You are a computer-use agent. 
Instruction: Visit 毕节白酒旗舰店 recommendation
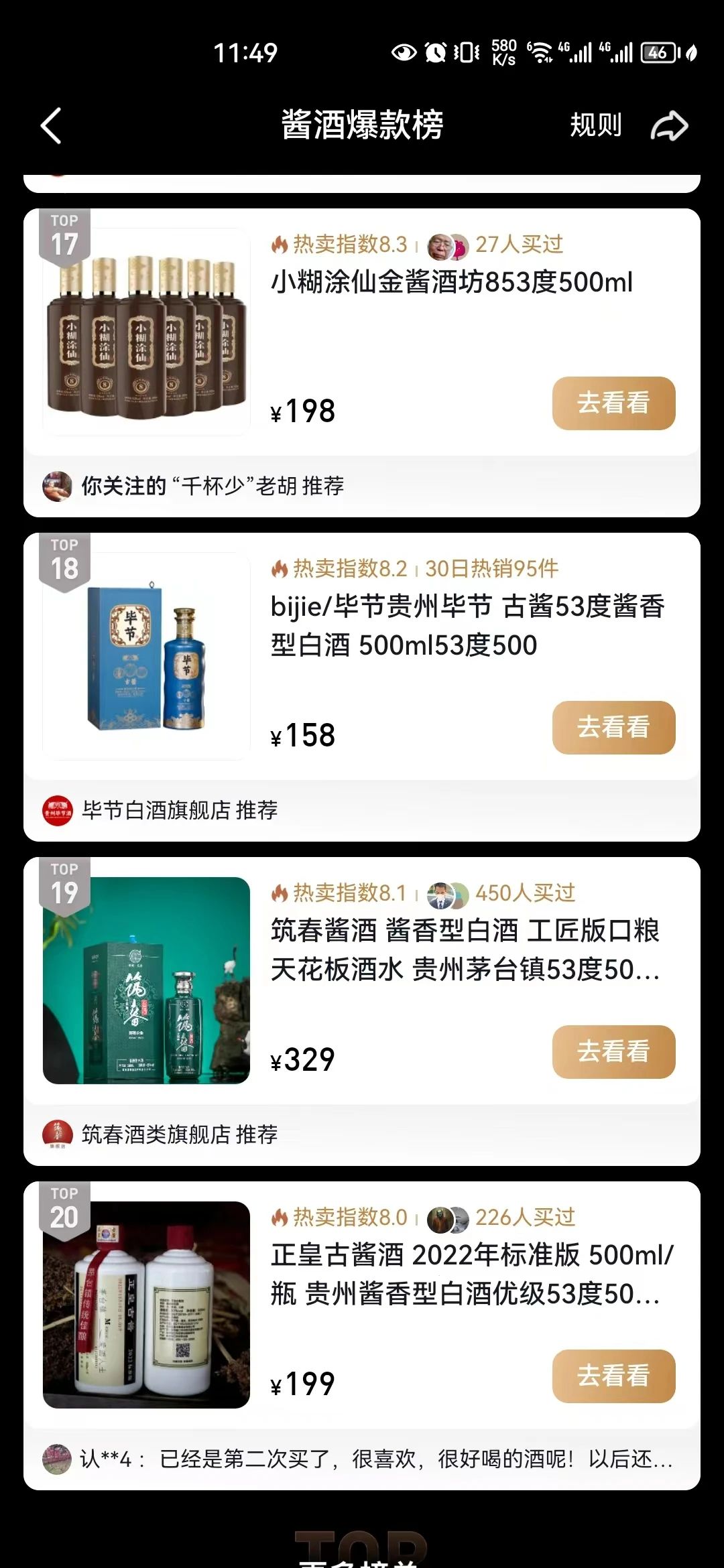pos(179,810)
